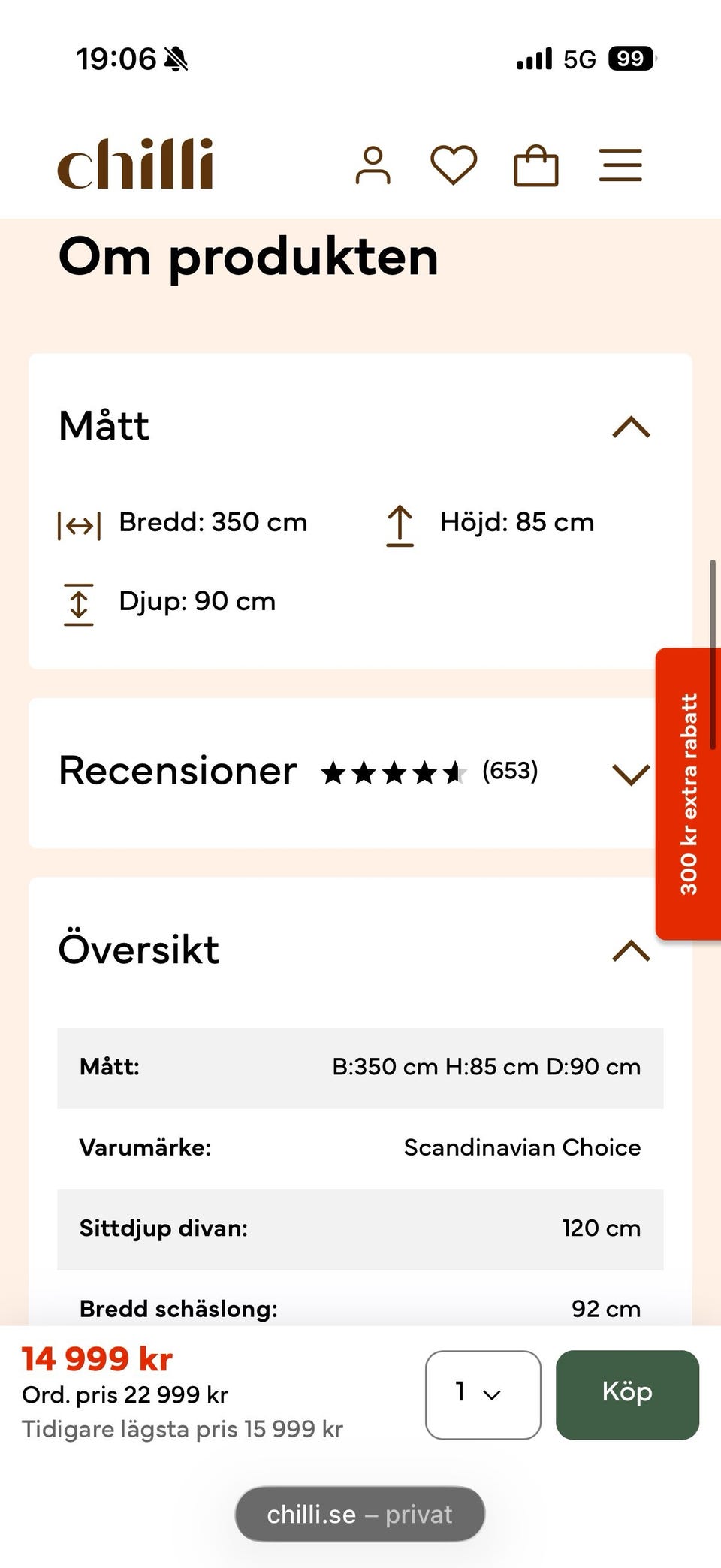Open the hamburger menu

pyautogui.click(x=620, y=165)
